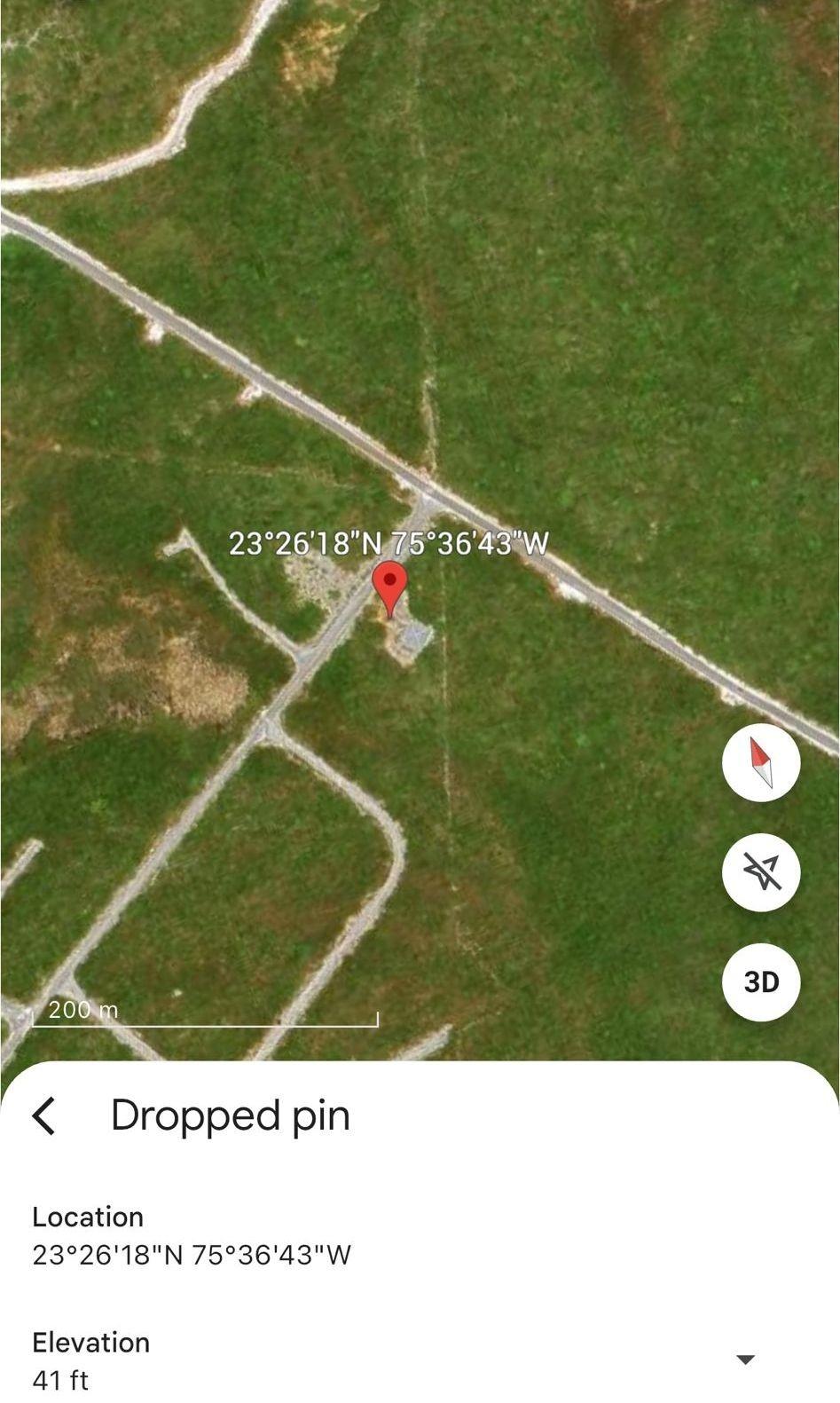The width and height of the screenshot is (840, 1403).
Task: Tap the crossed-out location arrow button
Action: pyautogui.click(x=761, y=872)
